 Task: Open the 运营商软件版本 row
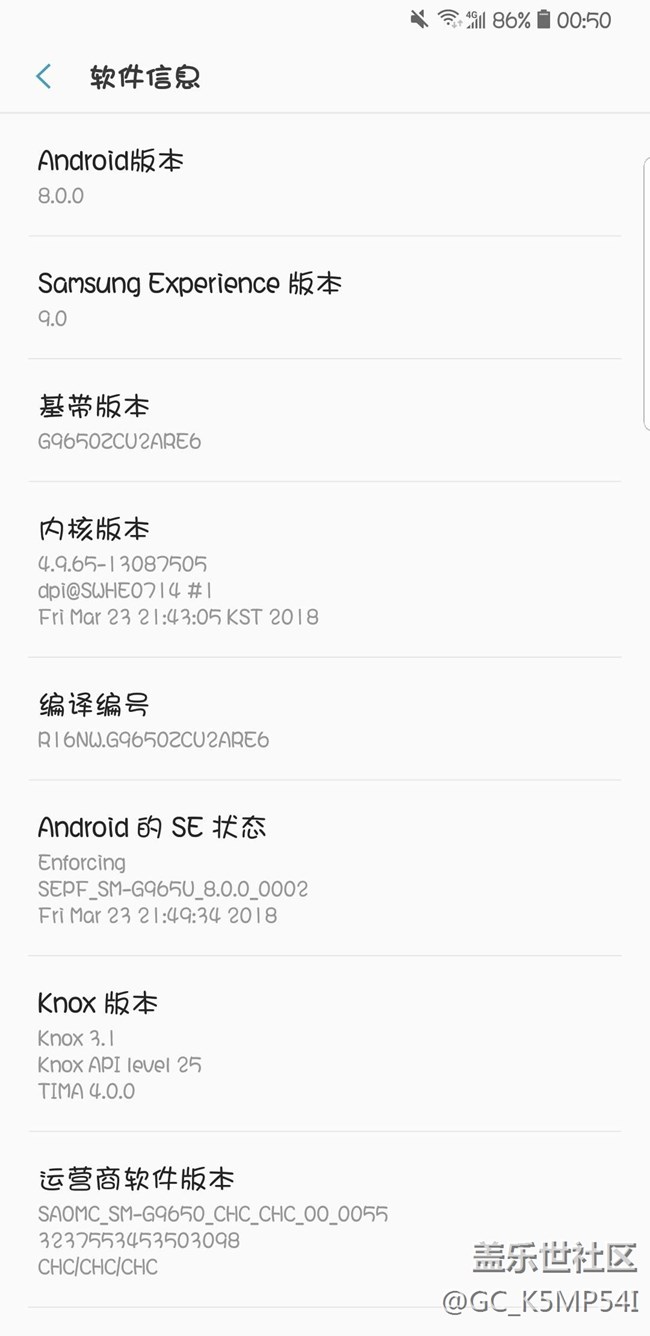(325, 1219)
